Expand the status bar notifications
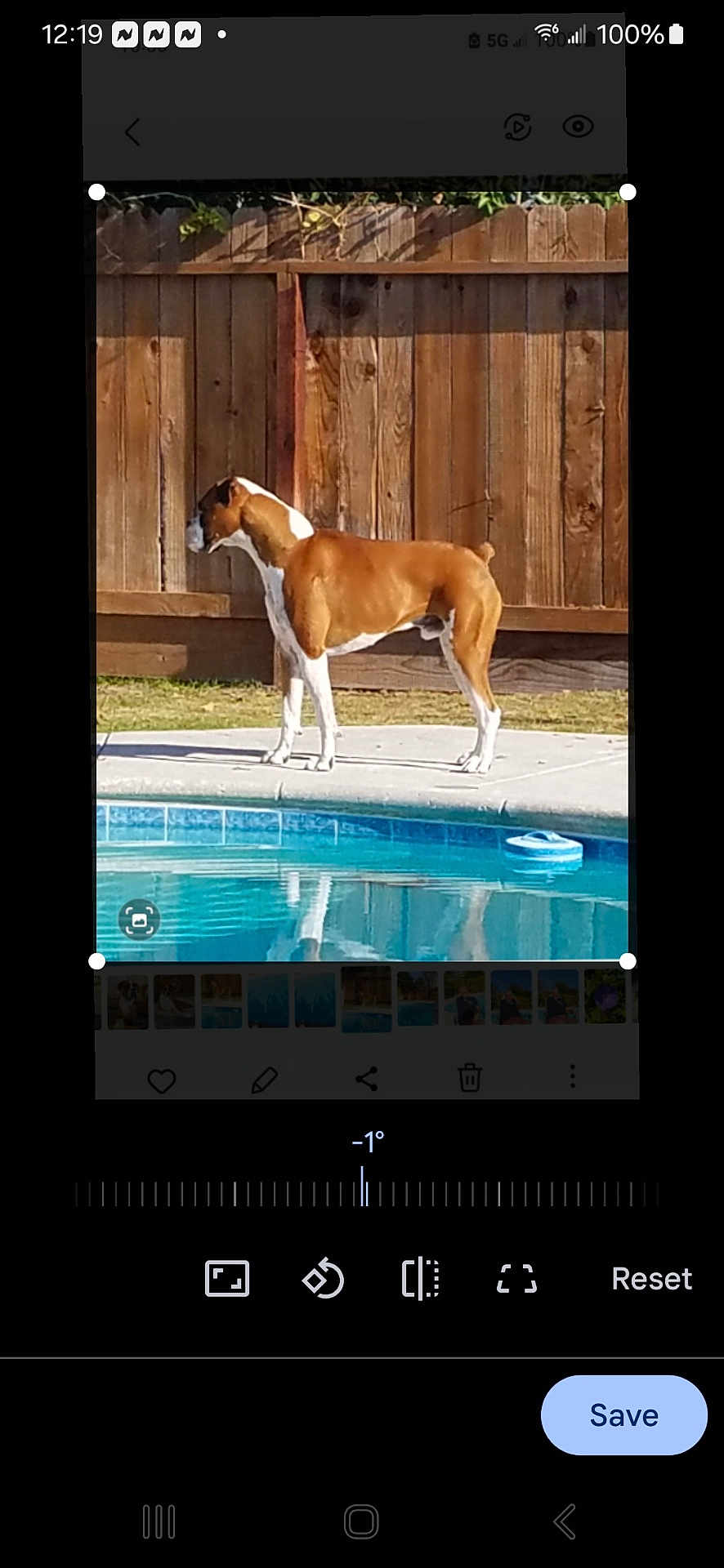The width and height of the screenshot is (724, 1568). click(x=362, y=34)
